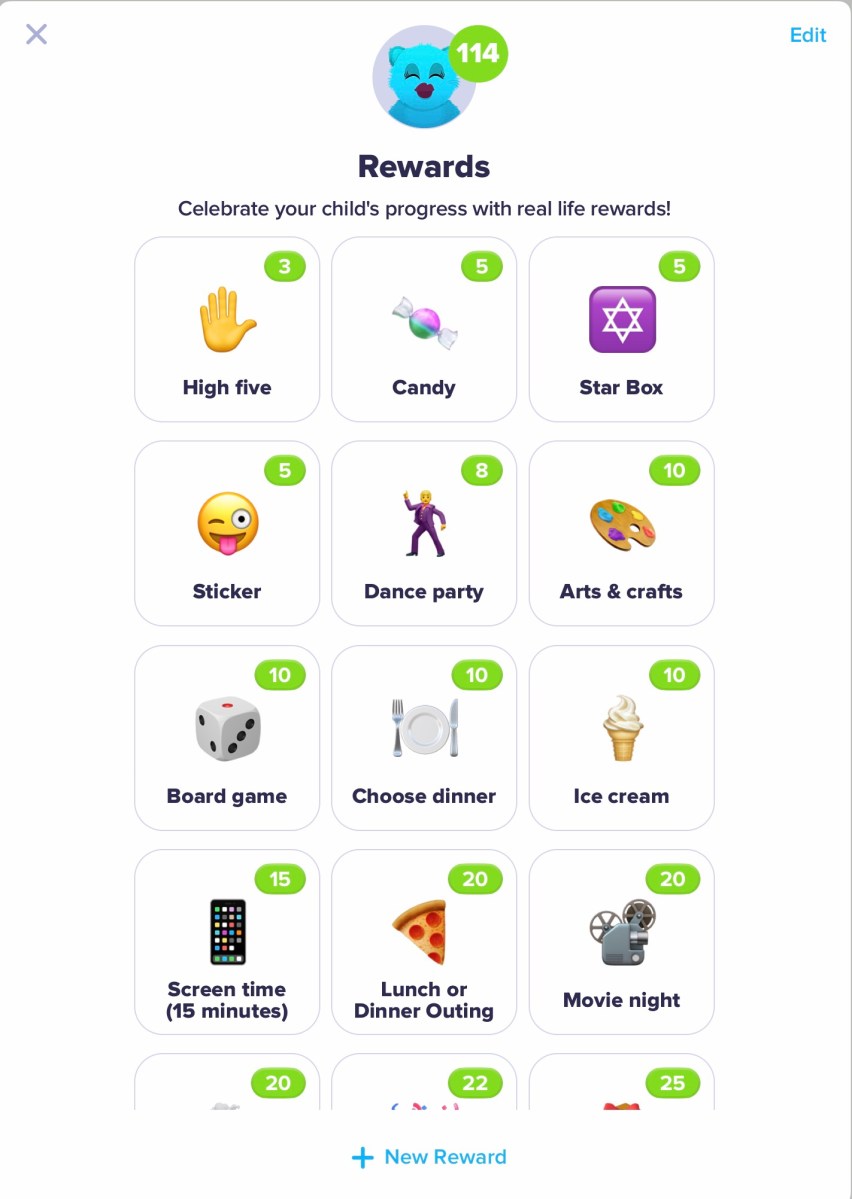Open the Star Box reward
Viewport: 852px width, 1199px height.
[621, 330]
